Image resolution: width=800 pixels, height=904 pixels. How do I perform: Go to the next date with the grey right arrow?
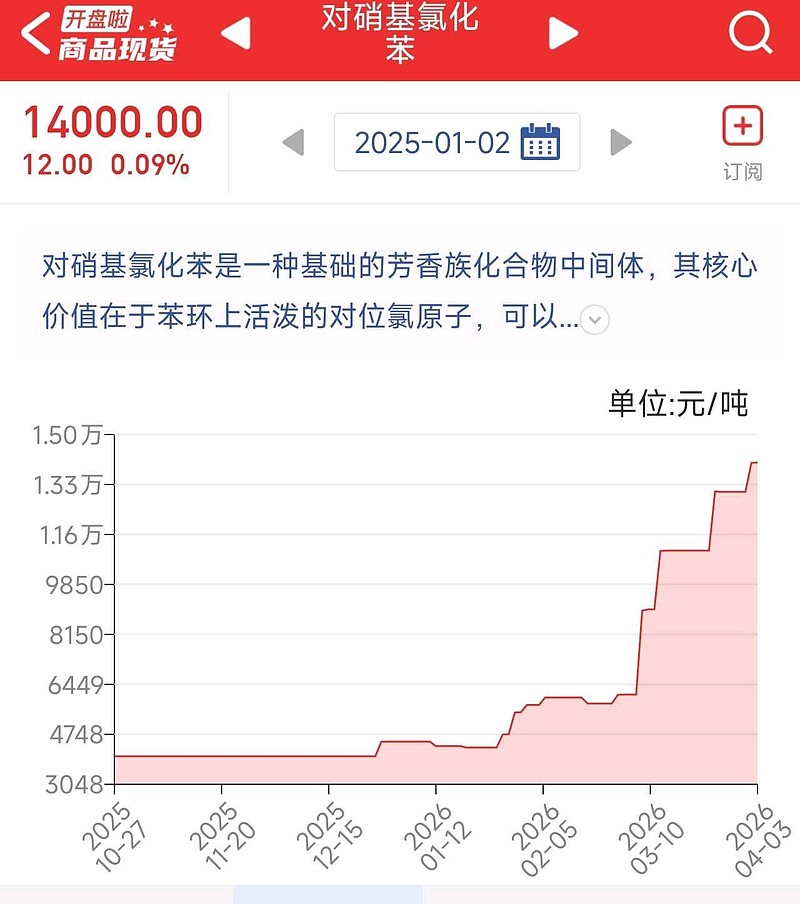(621, 142)
